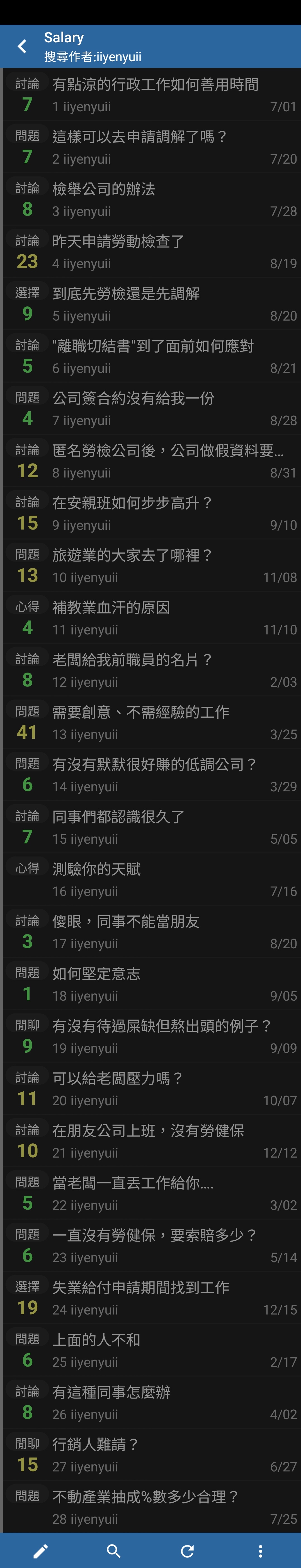The image size is (301, 1568).
Task: Open search from the bottom toolbar
Action: pos(114,1551)
